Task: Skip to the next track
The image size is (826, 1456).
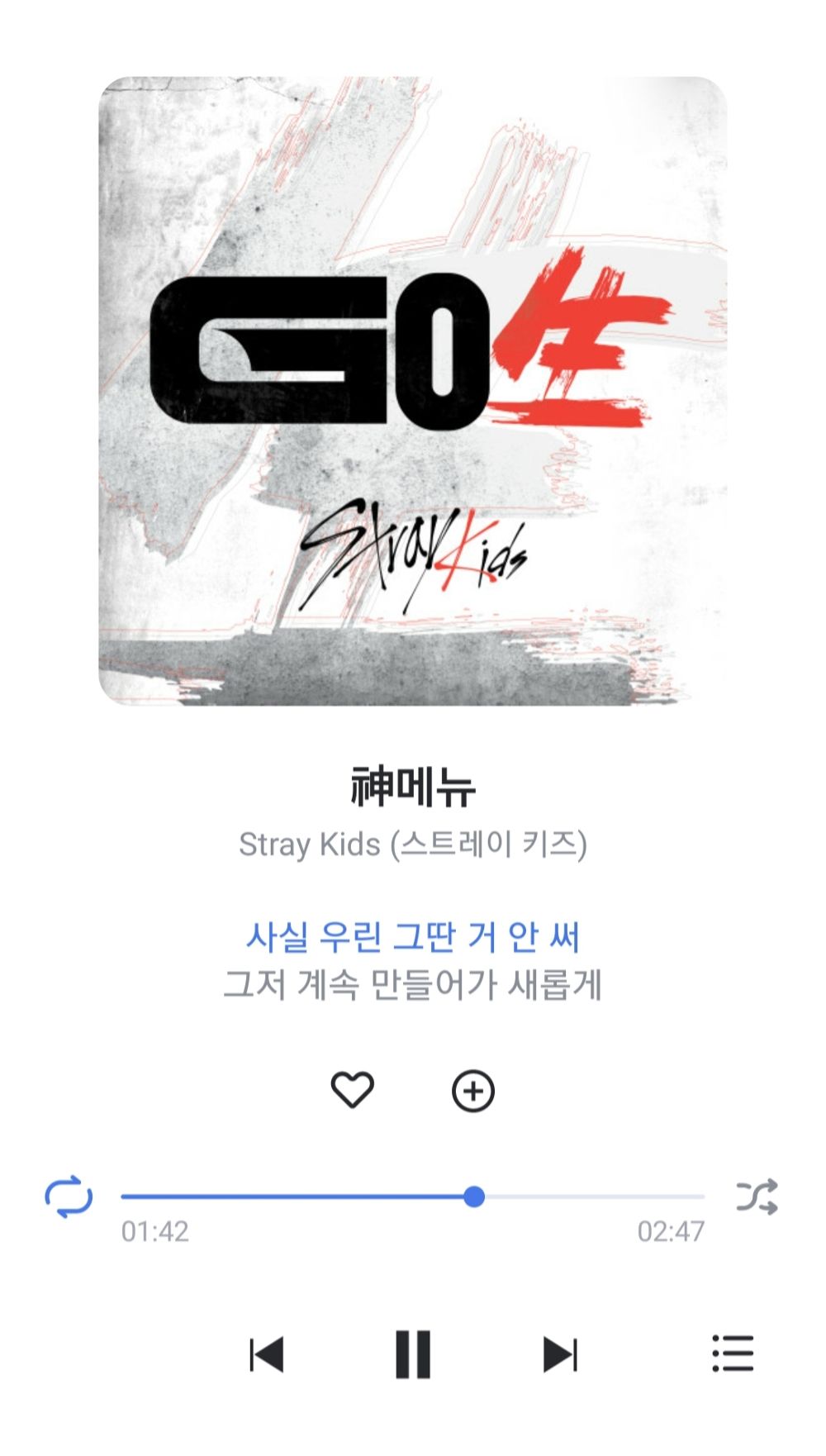Action: (x=560, y=1354)
